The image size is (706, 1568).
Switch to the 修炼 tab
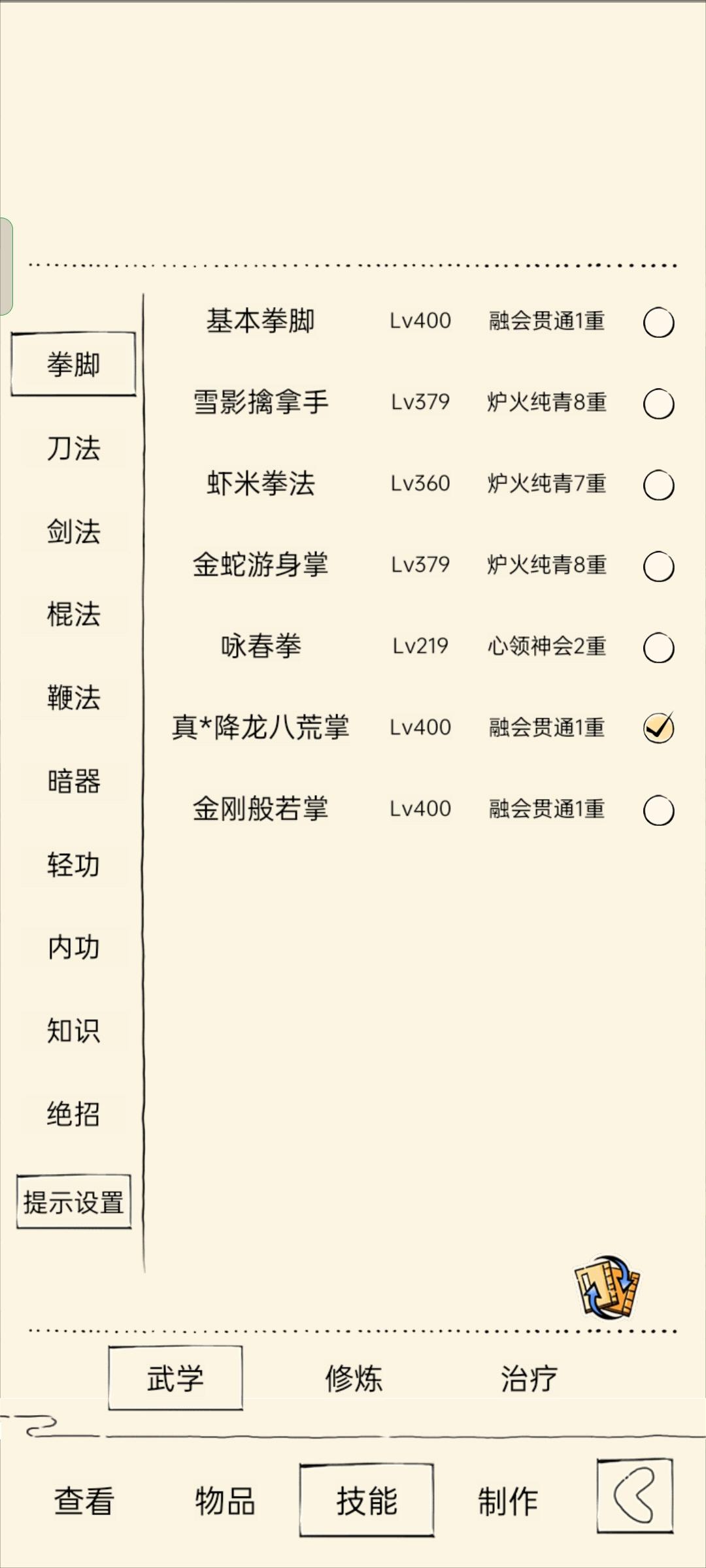pos(354,1379)
